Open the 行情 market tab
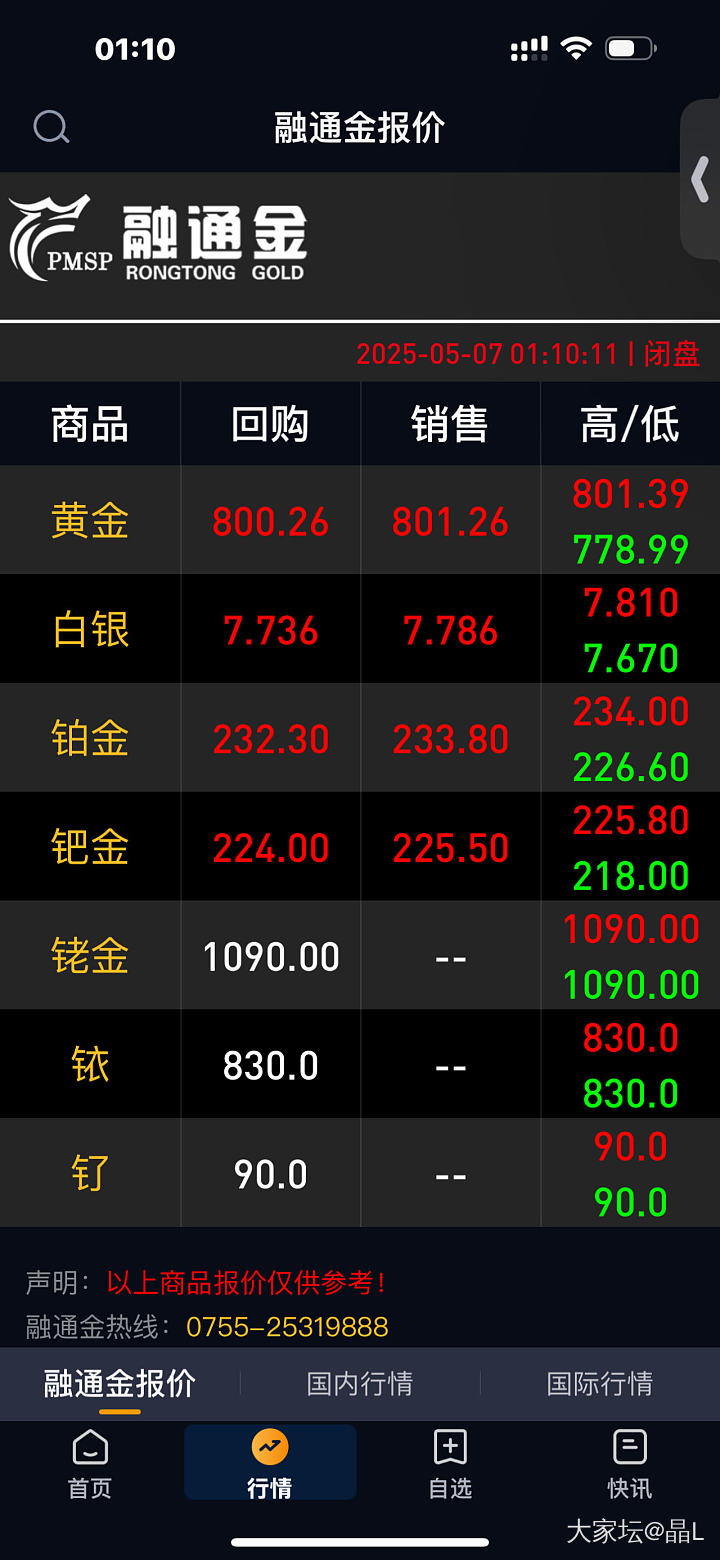Screen dimensions: 720x1560 coord(270,1463)
